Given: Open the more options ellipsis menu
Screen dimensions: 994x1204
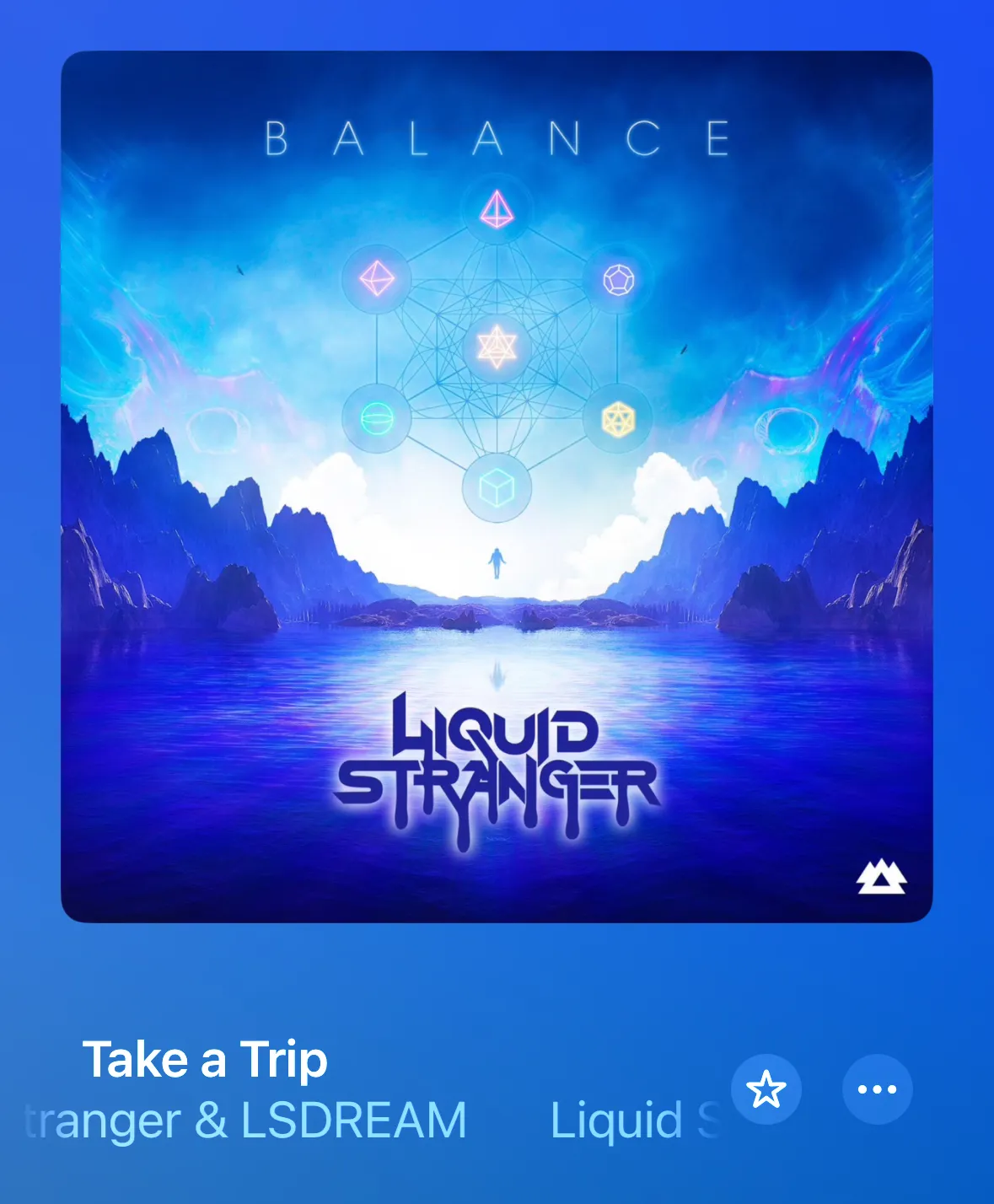Looking at the screenshot, I should tap(877, 1089).
